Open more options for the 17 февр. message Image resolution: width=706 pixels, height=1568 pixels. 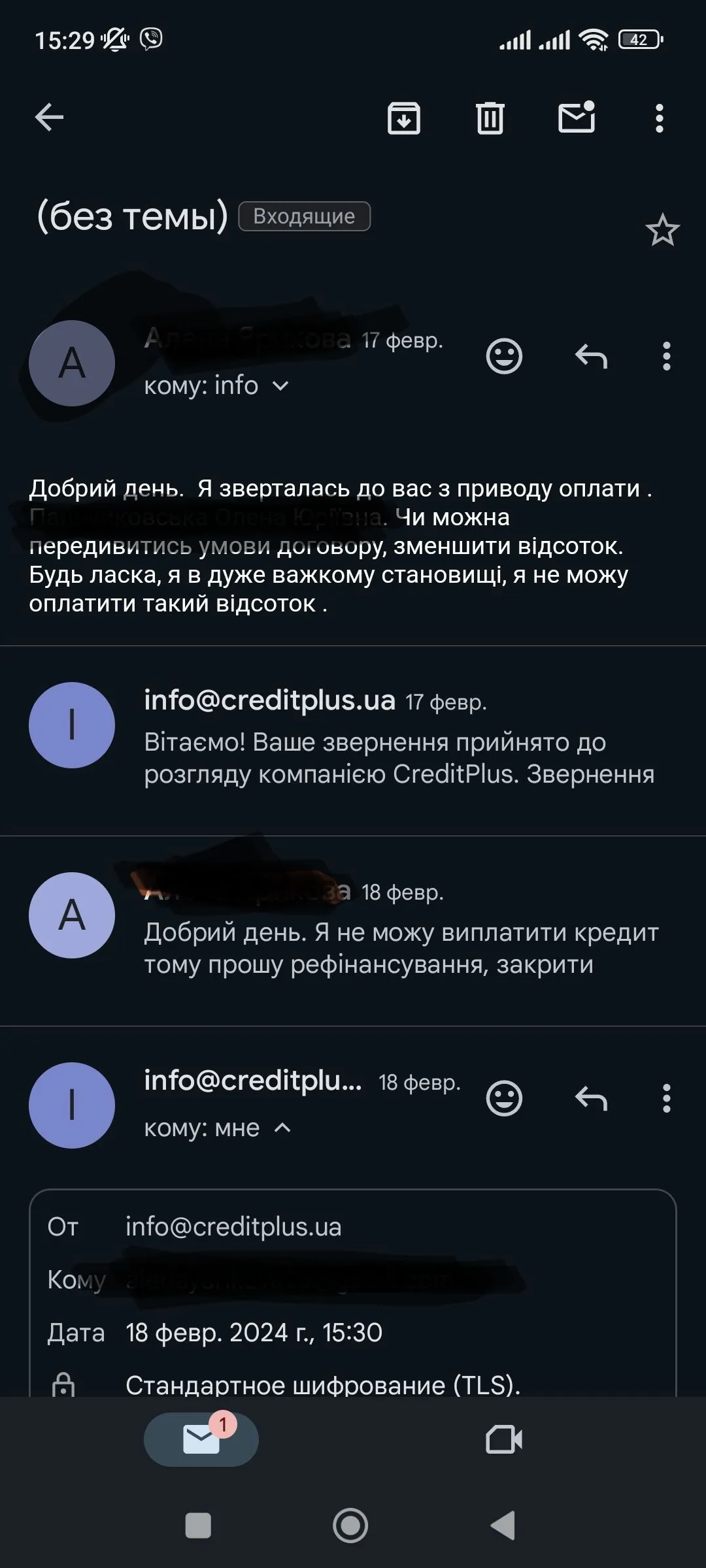[666, 357]
